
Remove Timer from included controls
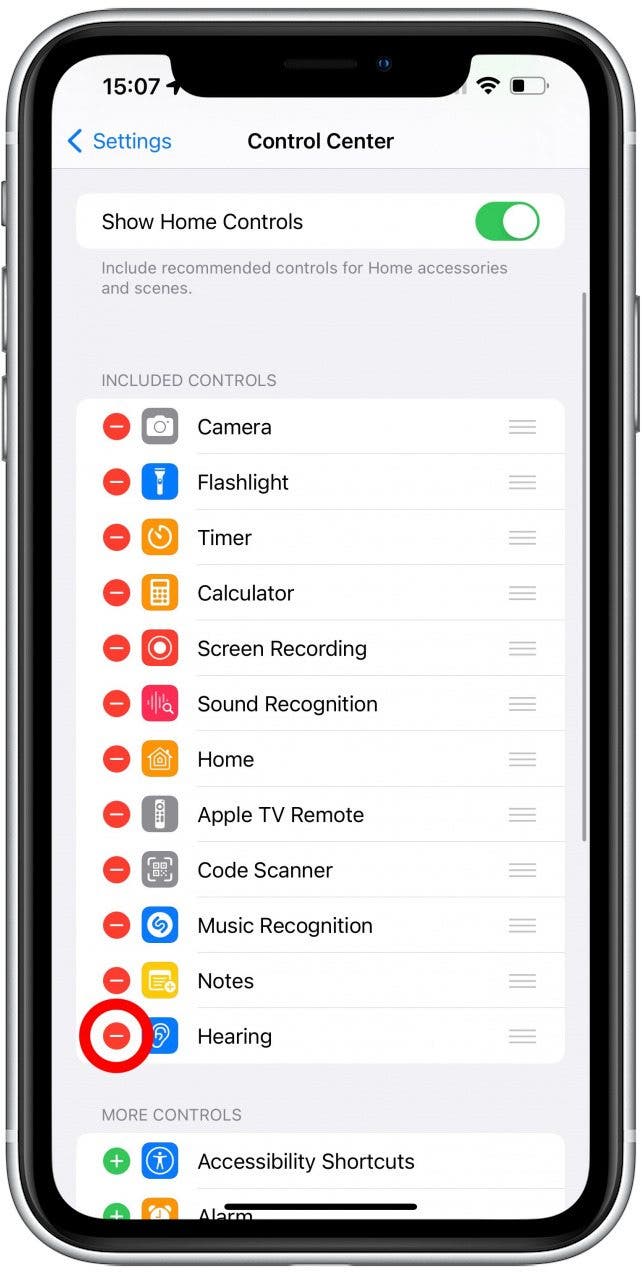point(117,538)
